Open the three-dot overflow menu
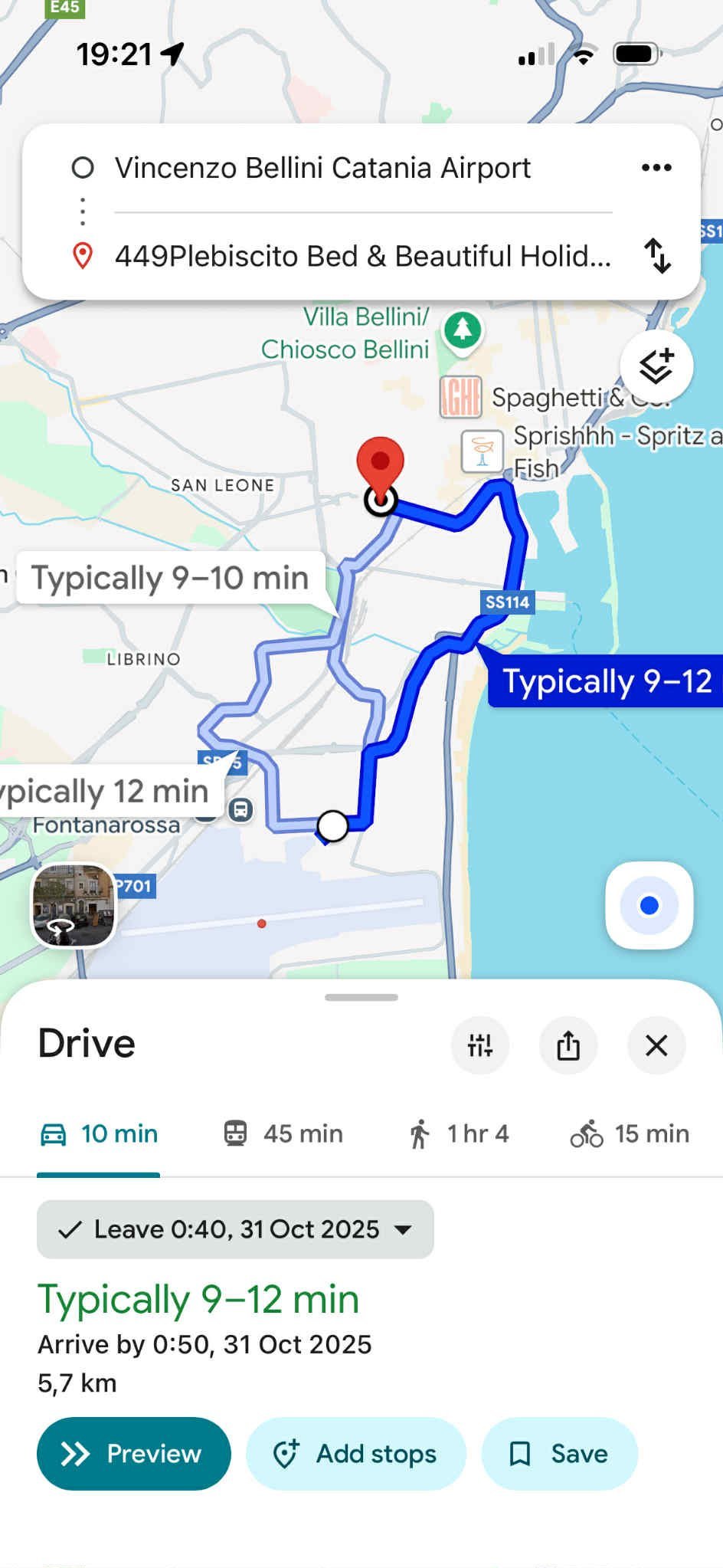The height and width of the screenshot is (1568, 723). [656, 168]
